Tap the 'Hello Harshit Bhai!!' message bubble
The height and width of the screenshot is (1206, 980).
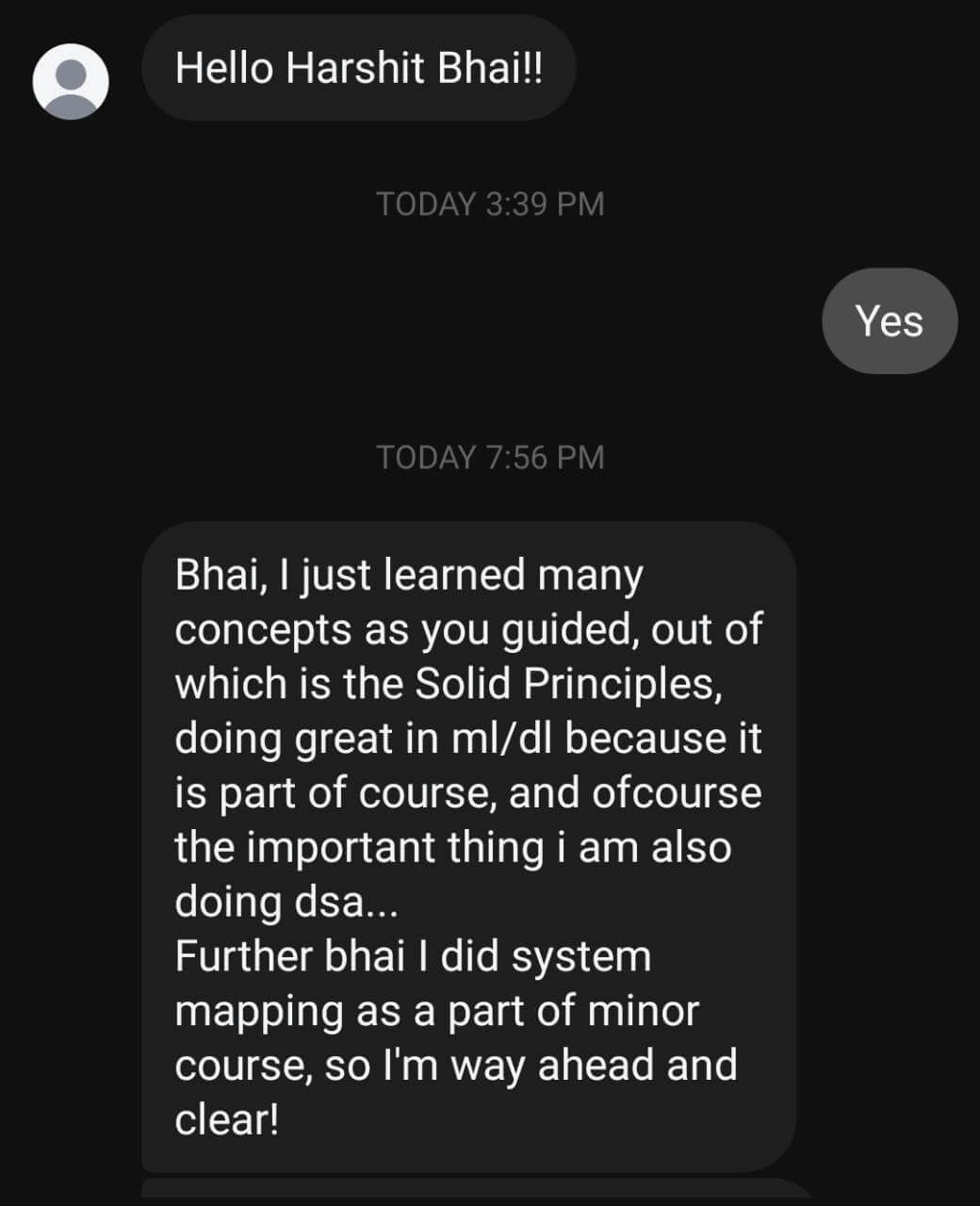coord(358,69)
